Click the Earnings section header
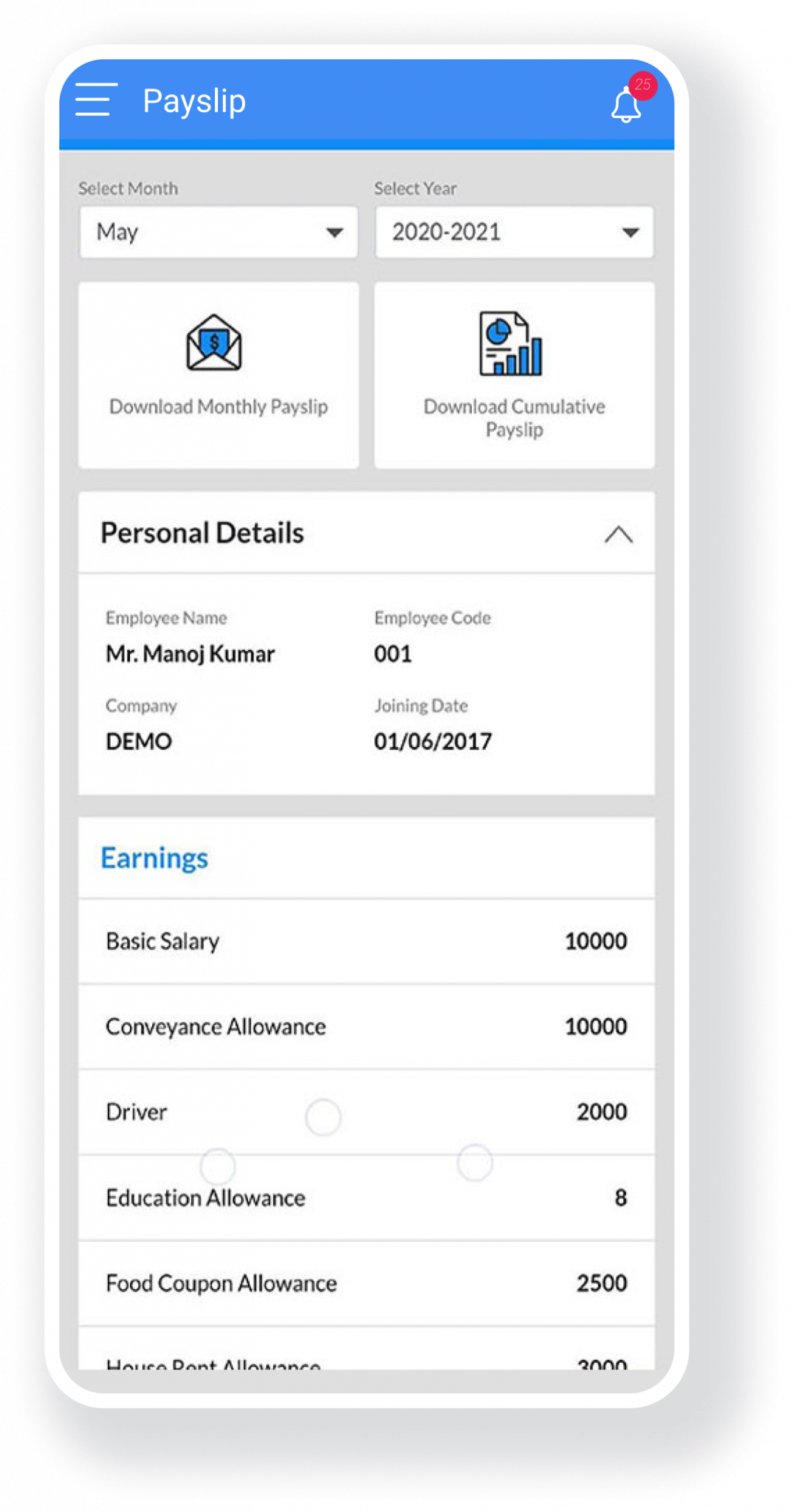 (154, 858)
